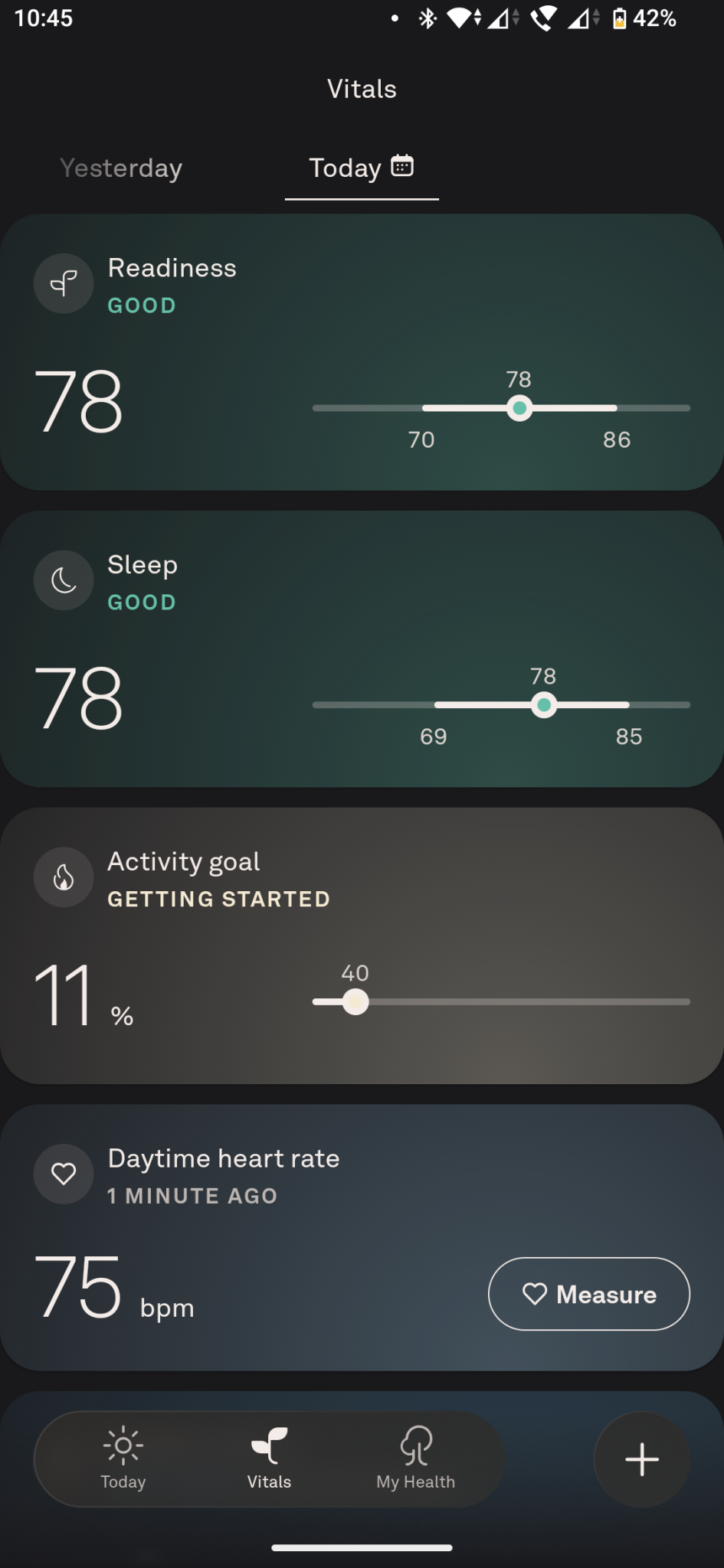Open the Readiness card showing GOOD status
Screen dimensions: 724x1568
362,350
